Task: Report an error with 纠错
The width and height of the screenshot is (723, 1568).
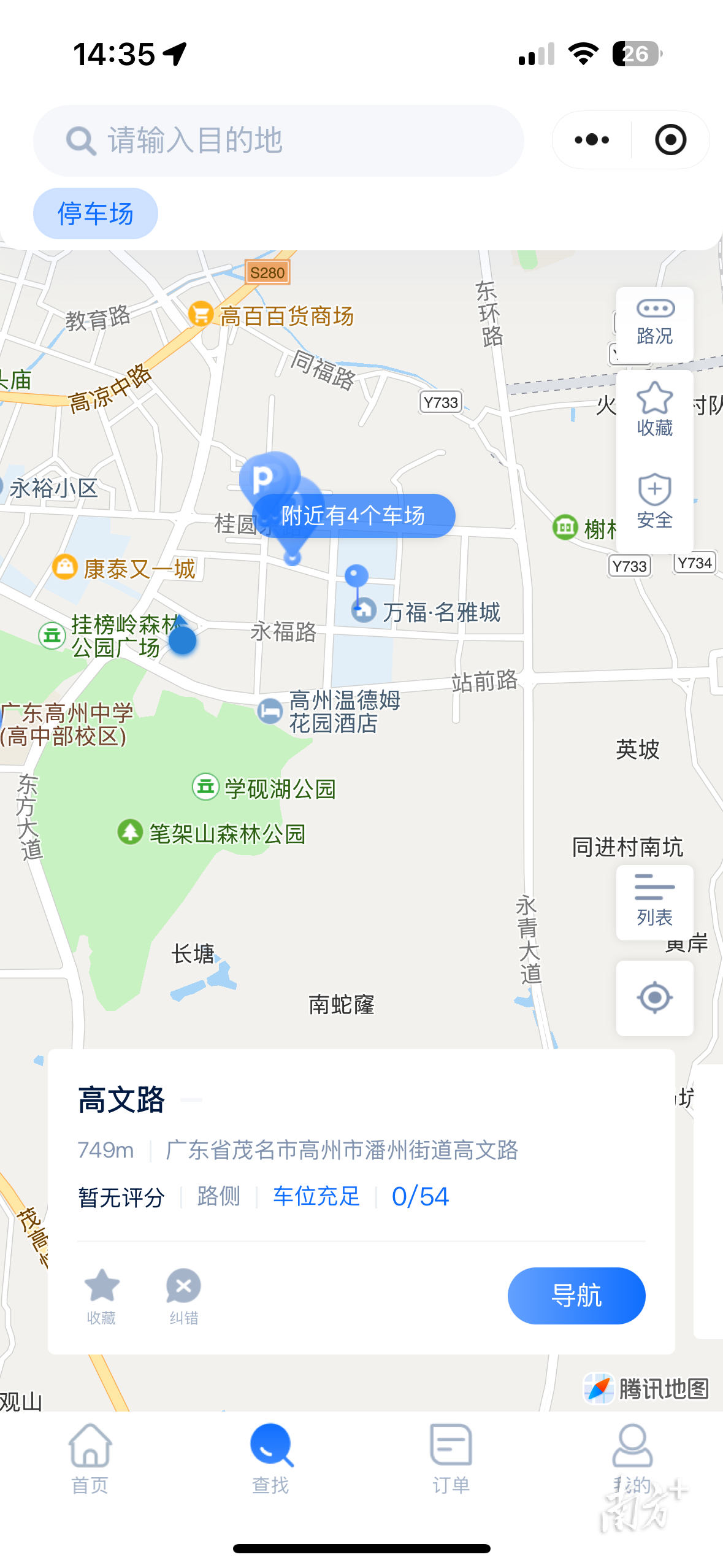Action: pos(183,1296)
